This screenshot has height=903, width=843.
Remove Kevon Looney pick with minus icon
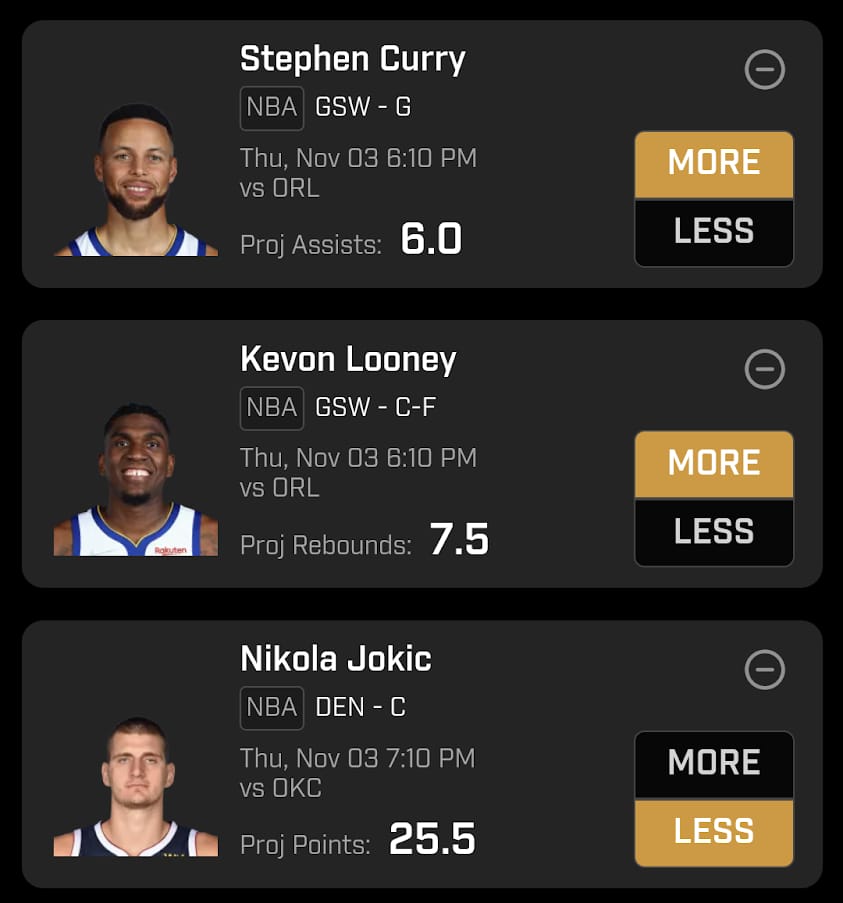coord(765,370)
